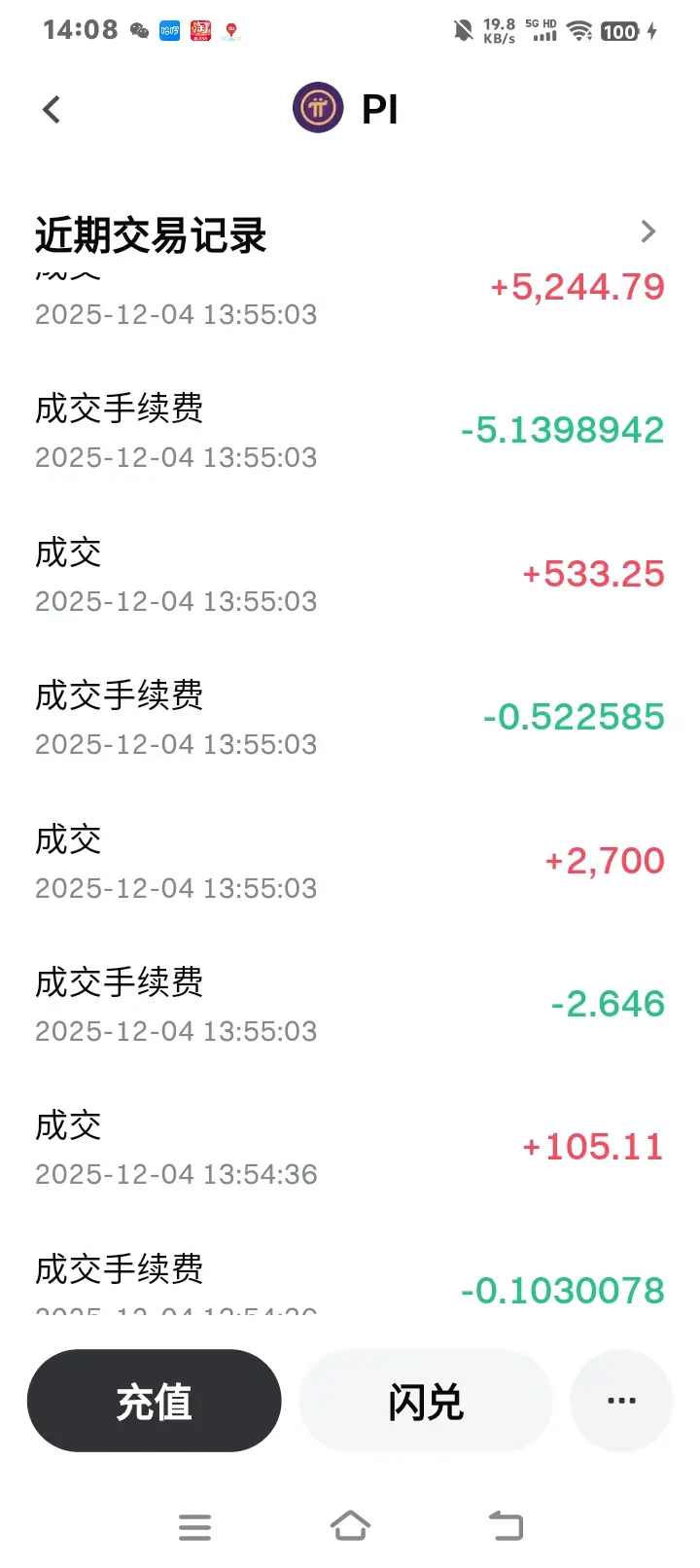
Task: Open the system recent apps menu
Action: [x=194, y=1525]
